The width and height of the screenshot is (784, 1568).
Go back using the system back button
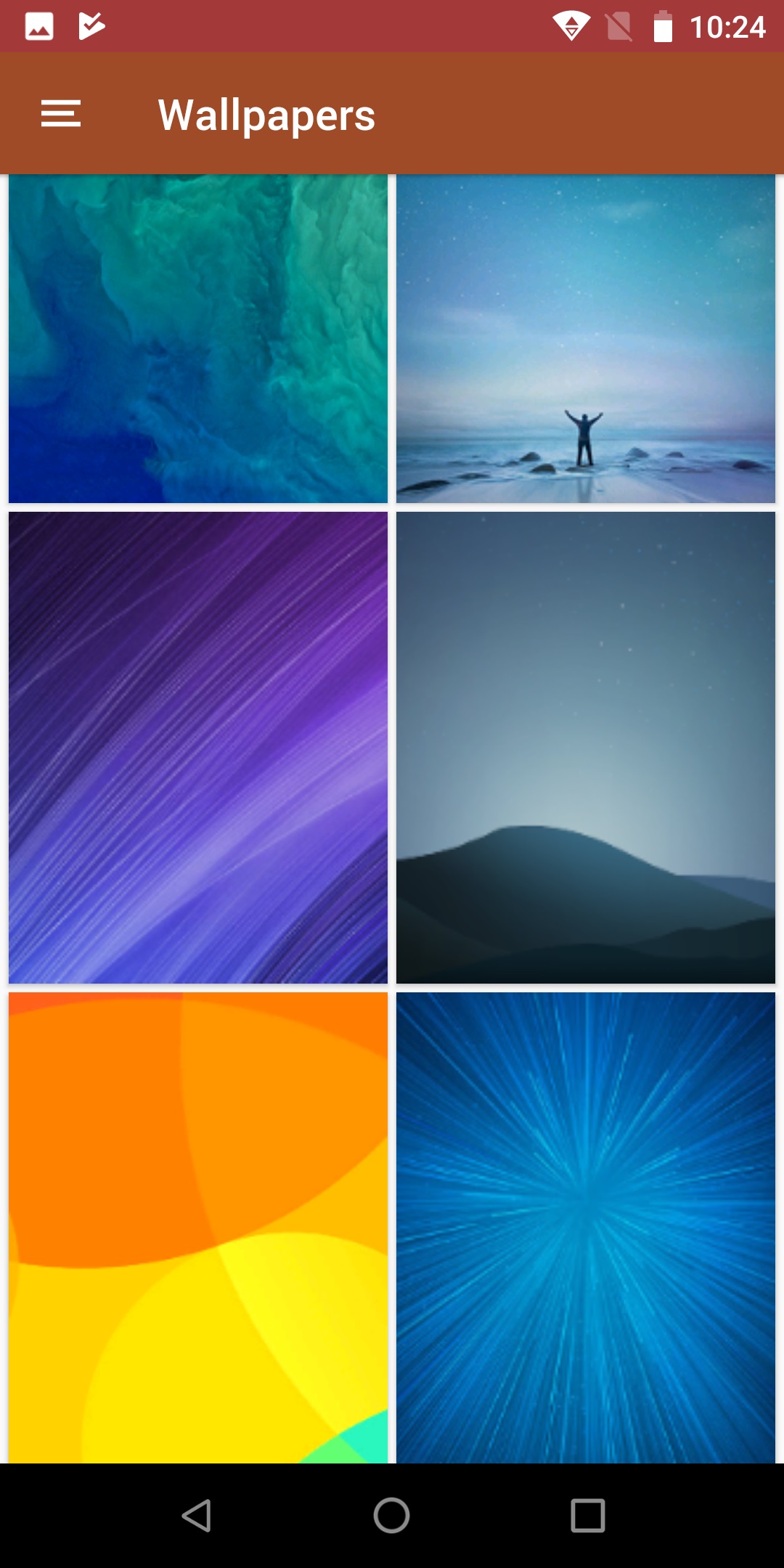pos(196,1516)
